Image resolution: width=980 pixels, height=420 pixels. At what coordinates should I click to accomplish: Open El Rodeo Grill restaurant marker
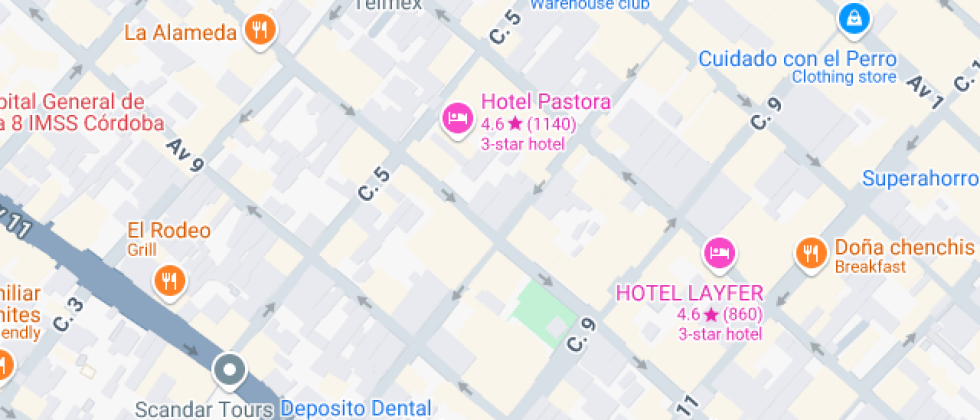click(169, 280)
